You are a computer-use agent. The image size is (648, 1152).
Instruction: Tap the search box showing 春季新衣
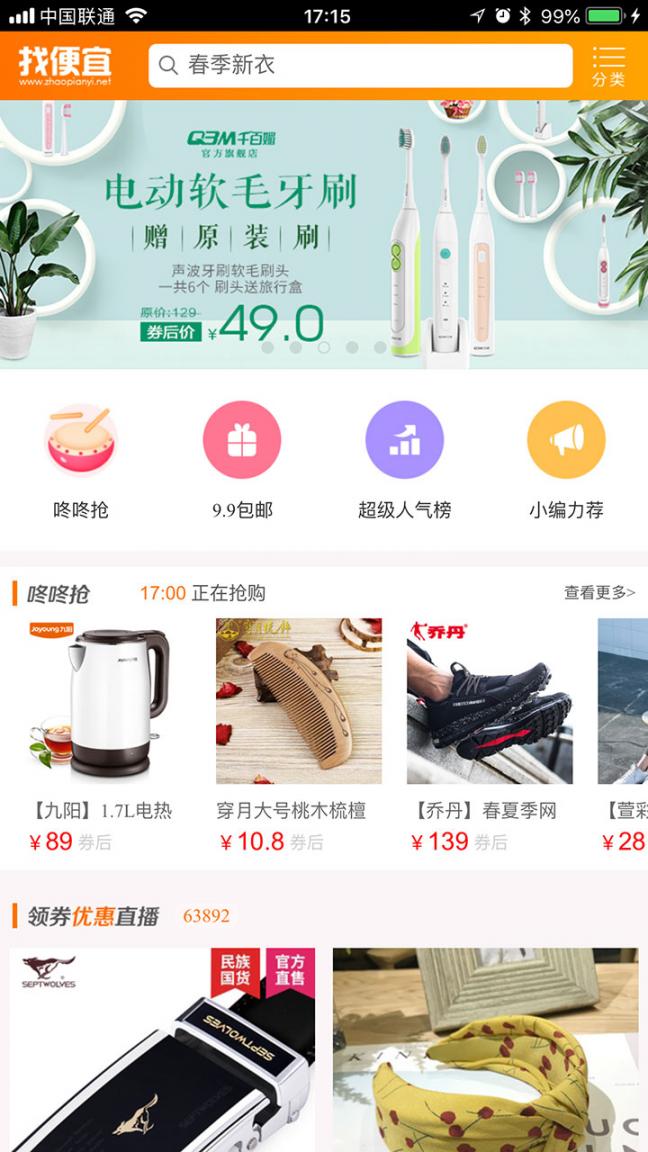coord(360,66)
